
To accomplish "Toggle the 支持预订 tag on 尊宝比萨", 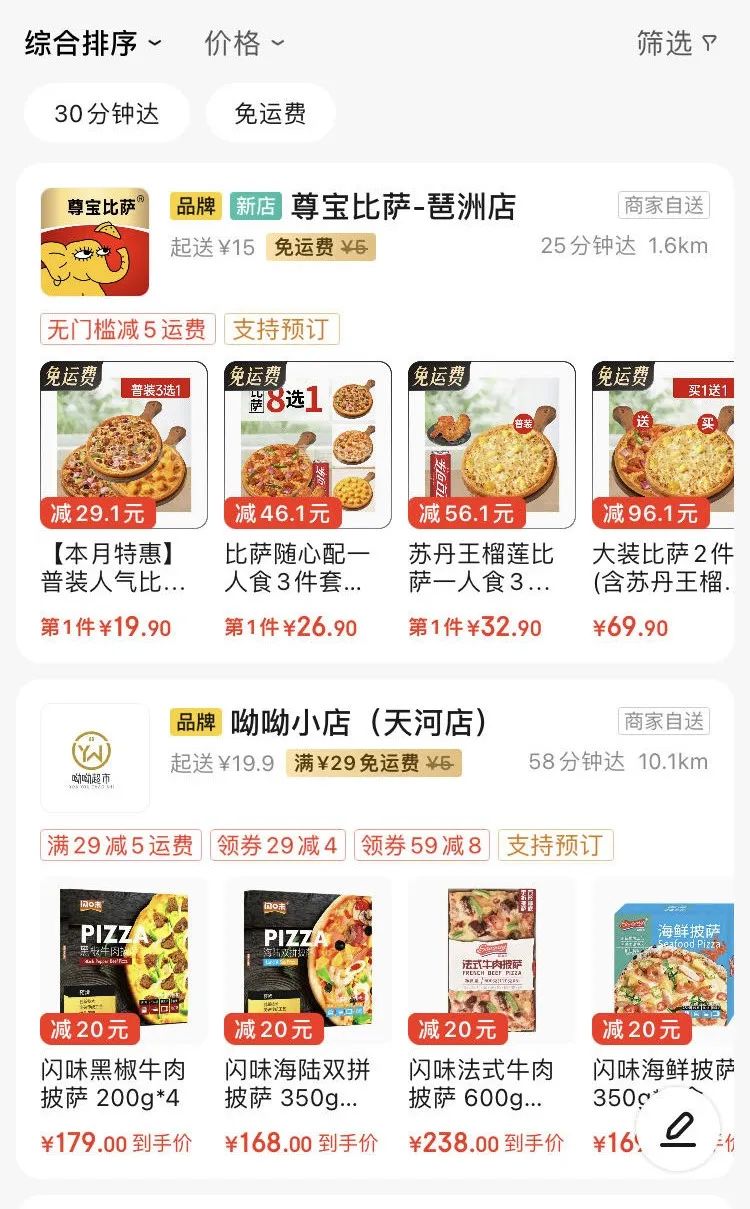I will [x=283, y=329].
